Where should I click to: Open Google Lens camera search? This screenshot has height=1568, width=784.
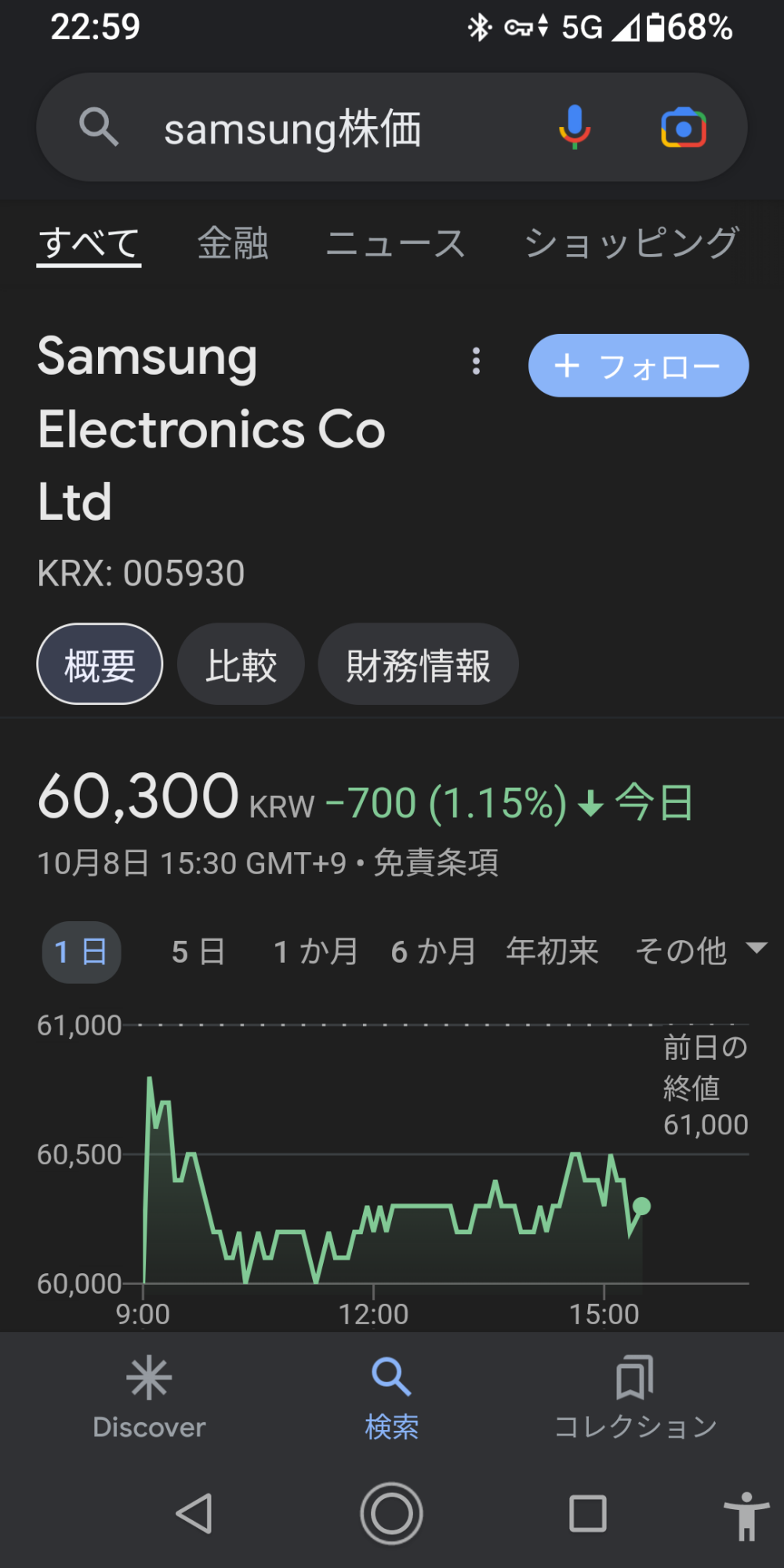pos(684,128)
